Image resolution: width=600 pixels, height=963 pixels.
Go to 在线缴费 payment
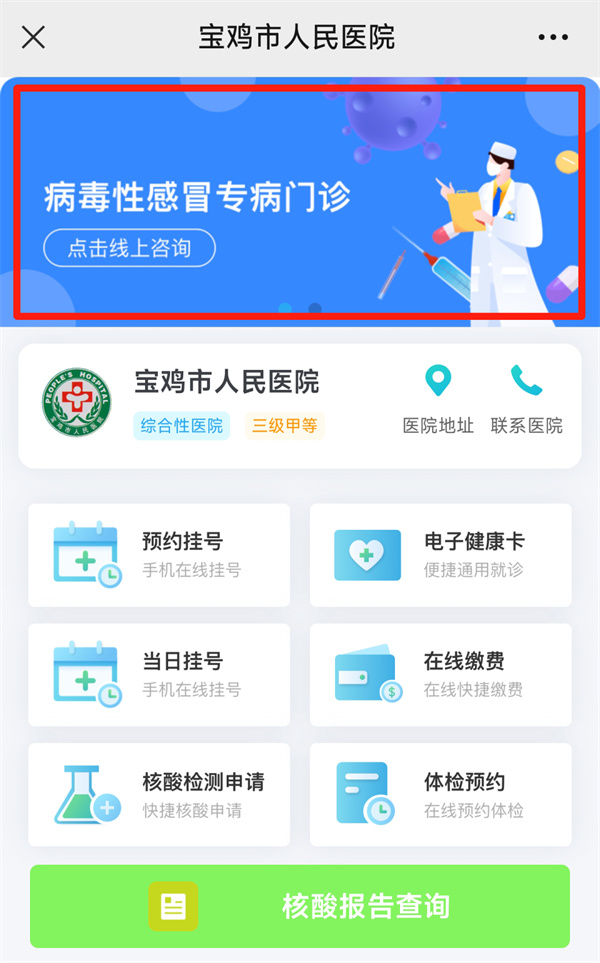coord(440,675)
